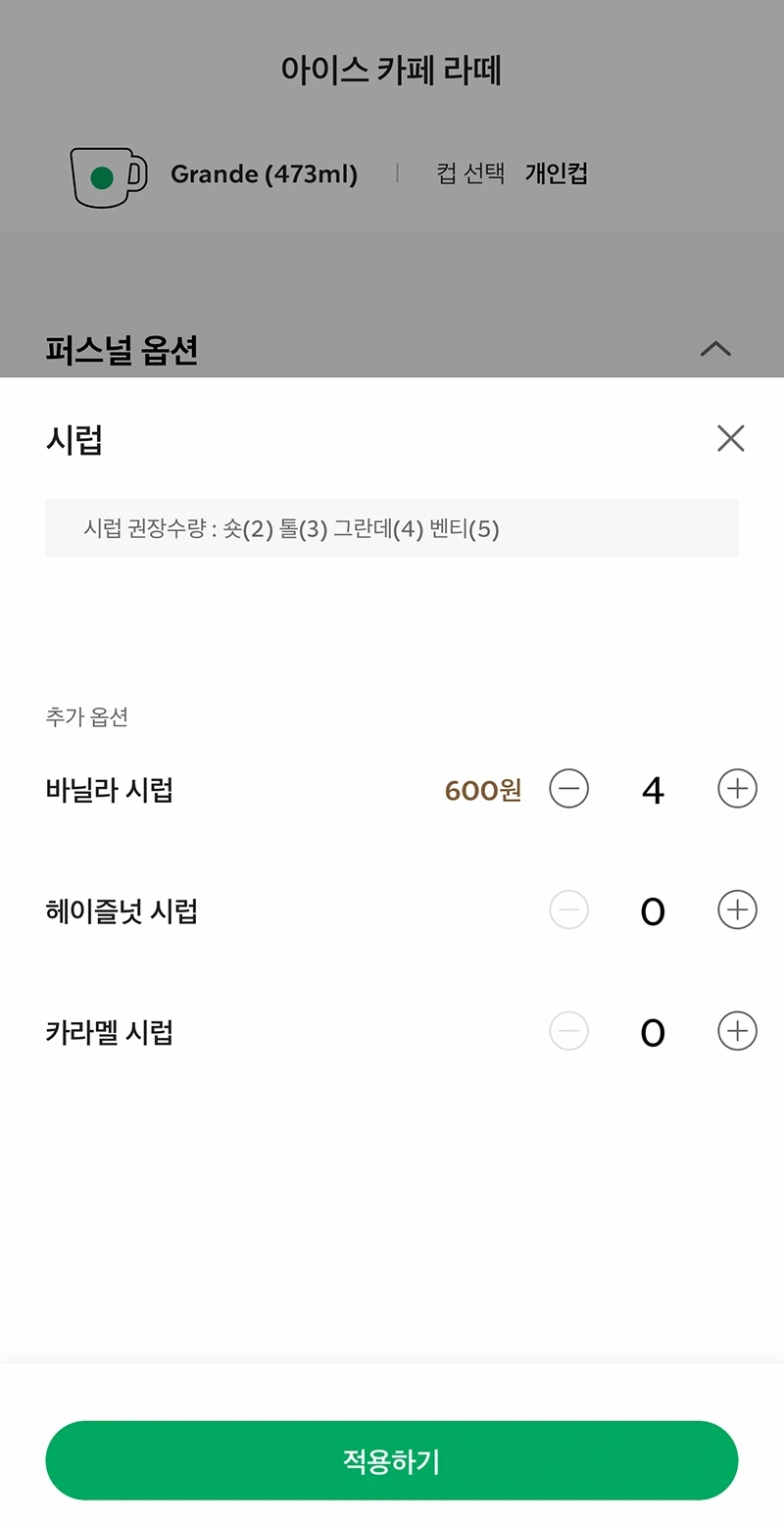Select the 개인컵 cup option

coord(556,173)
